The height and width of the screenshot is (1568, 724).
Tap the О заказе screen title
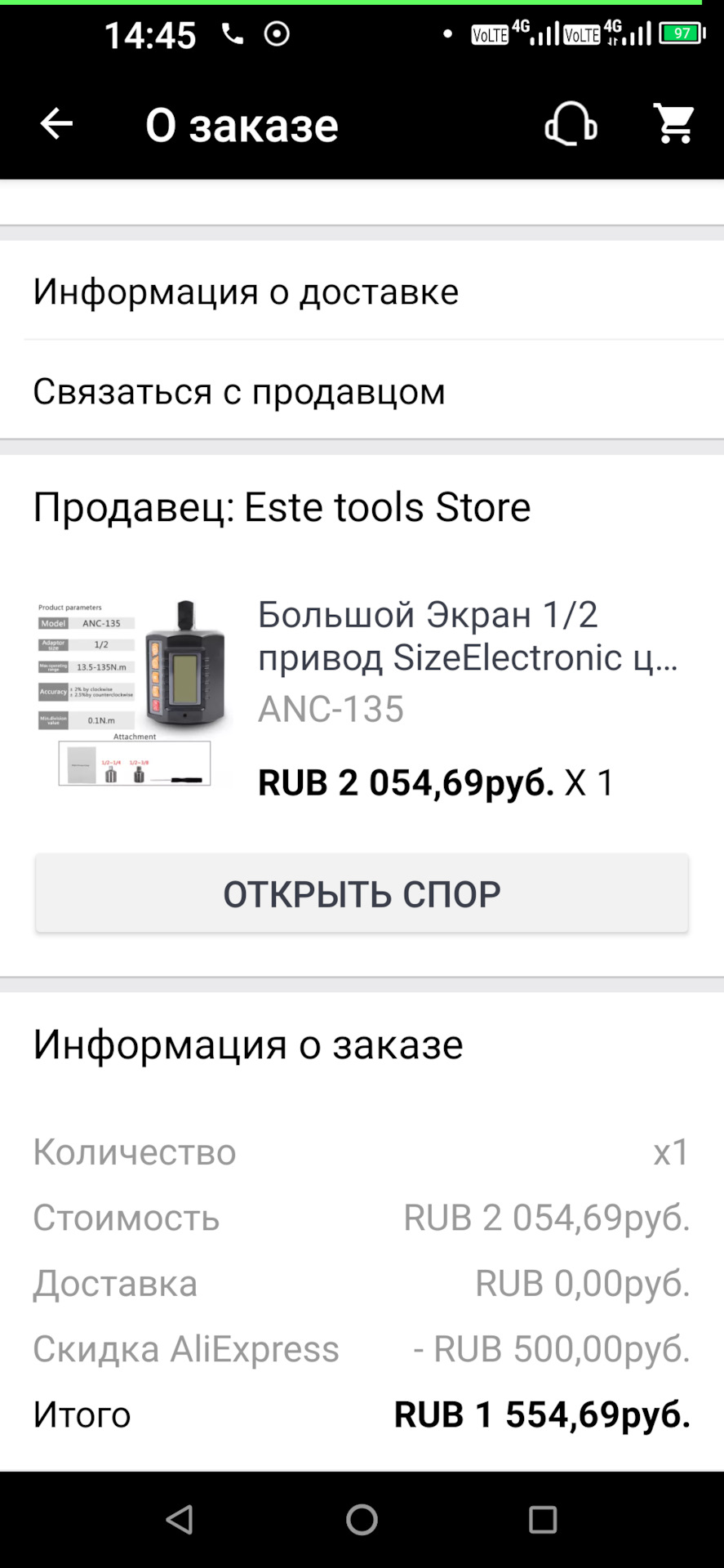pyautogui.click(x=242, y=123)
